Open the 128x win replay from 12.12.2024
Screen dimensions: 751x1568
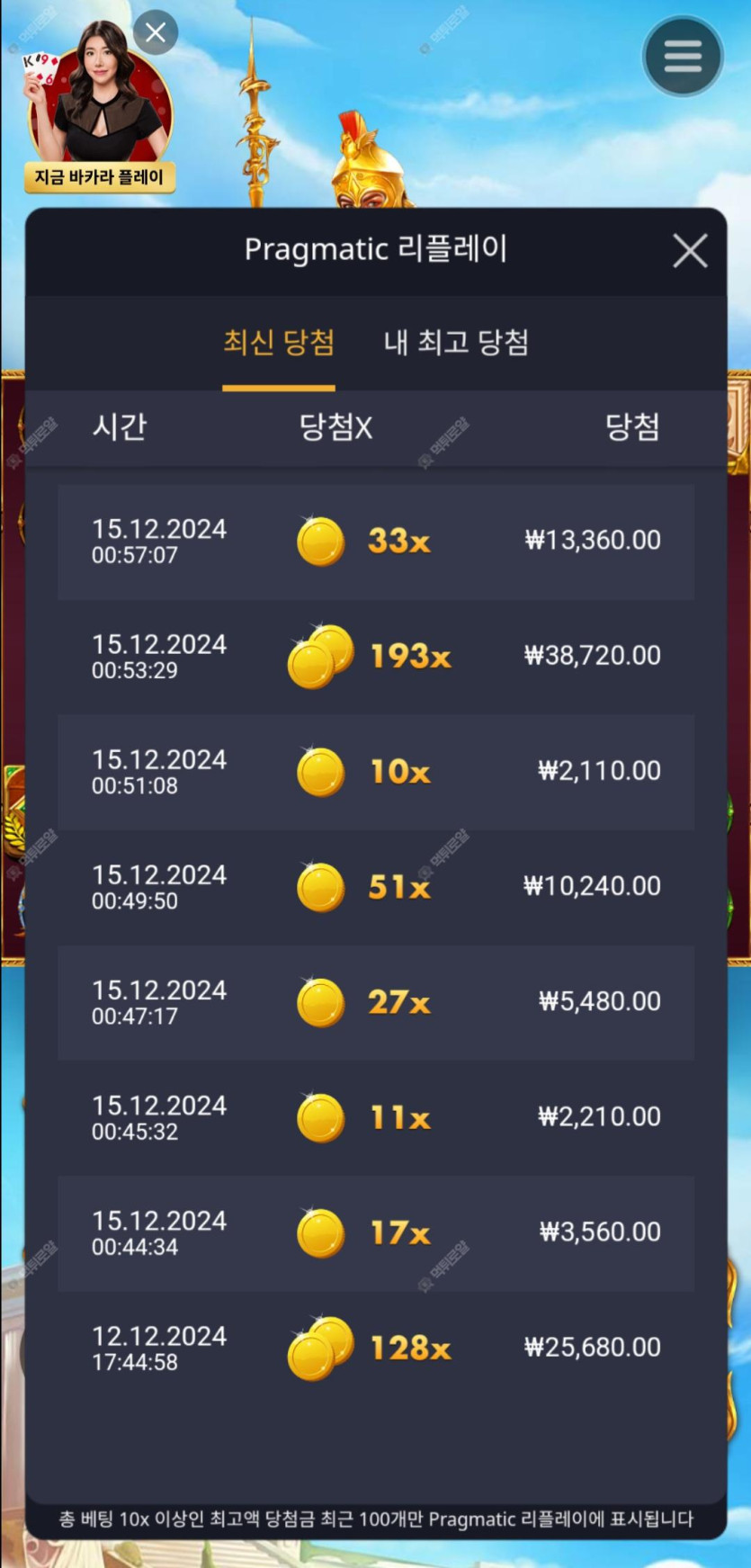click(376, 1348)
